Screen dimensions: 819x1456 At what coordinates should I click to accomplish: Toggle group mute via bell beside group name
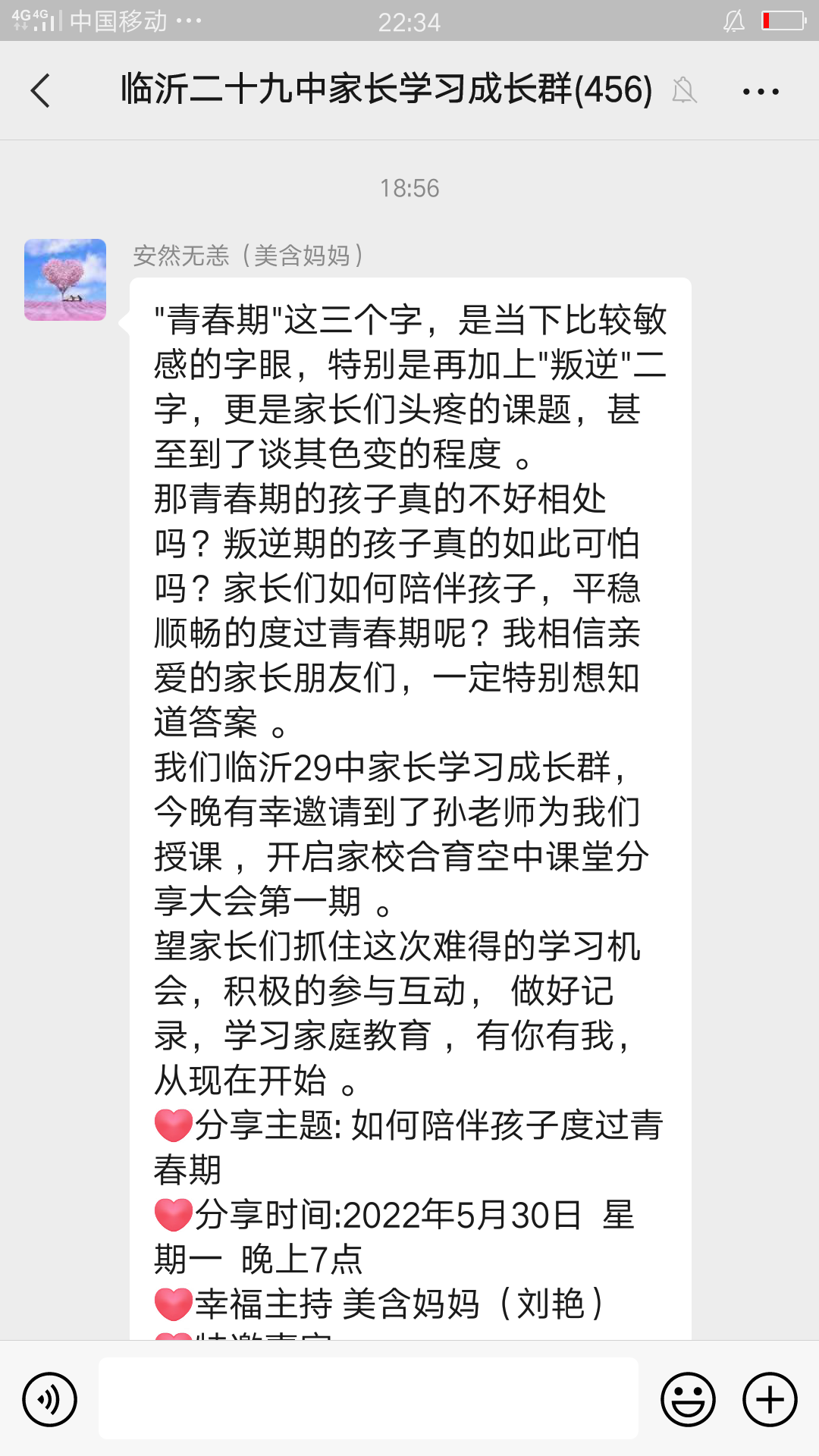(685, 90)
